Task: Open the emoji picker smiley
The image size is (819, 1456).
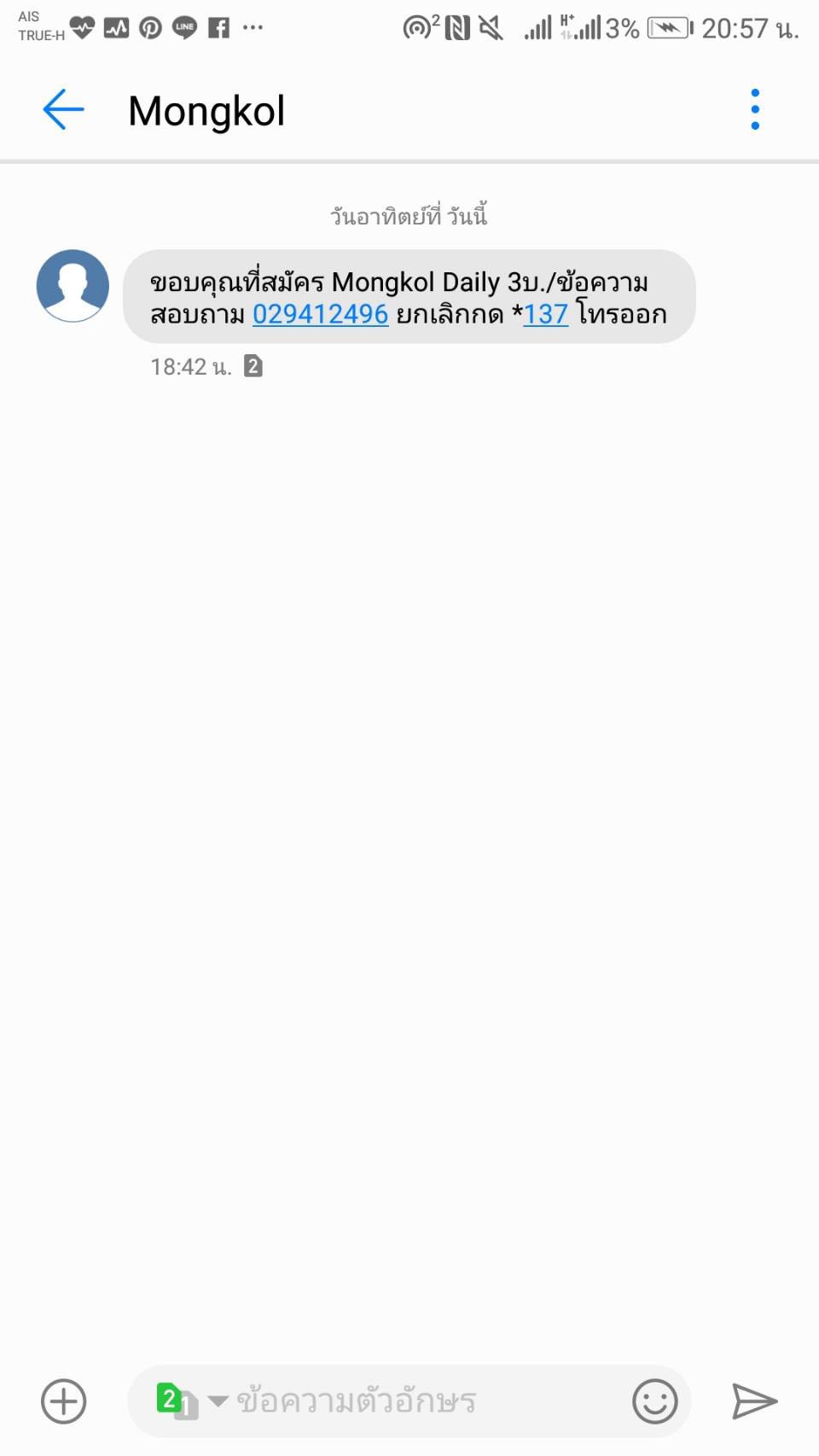Action: [x=655, y=1401]
